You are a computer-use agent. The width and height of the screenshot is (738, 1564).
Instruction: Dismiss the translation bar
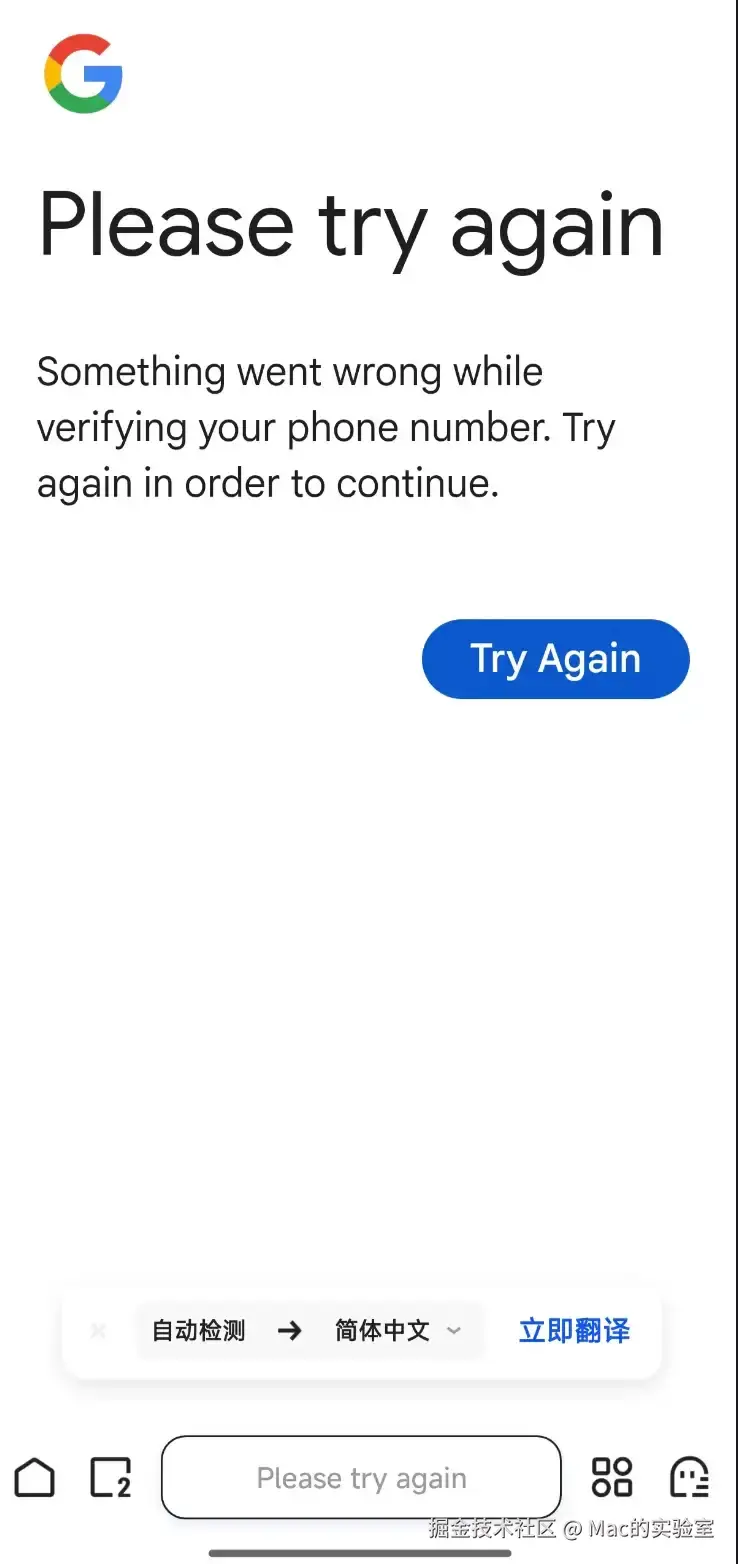tap(98, 1331)
